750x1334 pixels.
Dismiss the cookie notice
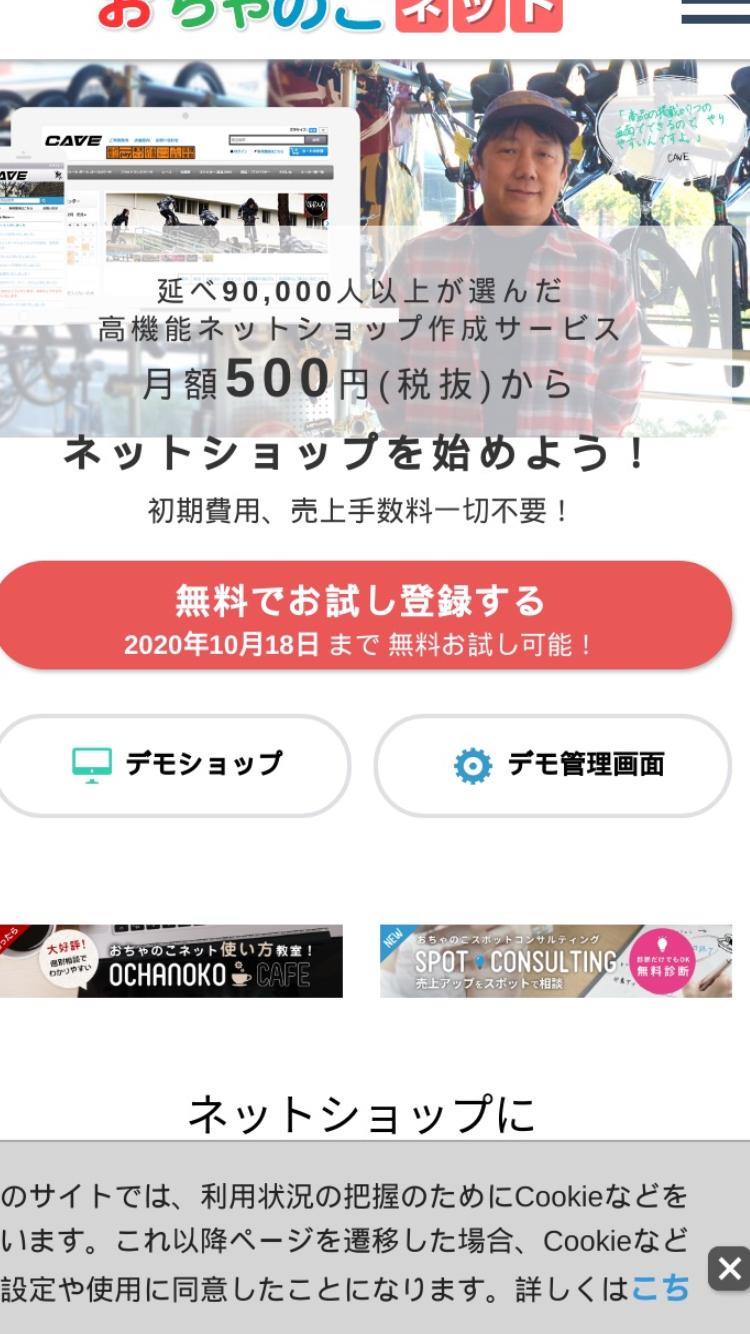click(x=729, y=1269)
